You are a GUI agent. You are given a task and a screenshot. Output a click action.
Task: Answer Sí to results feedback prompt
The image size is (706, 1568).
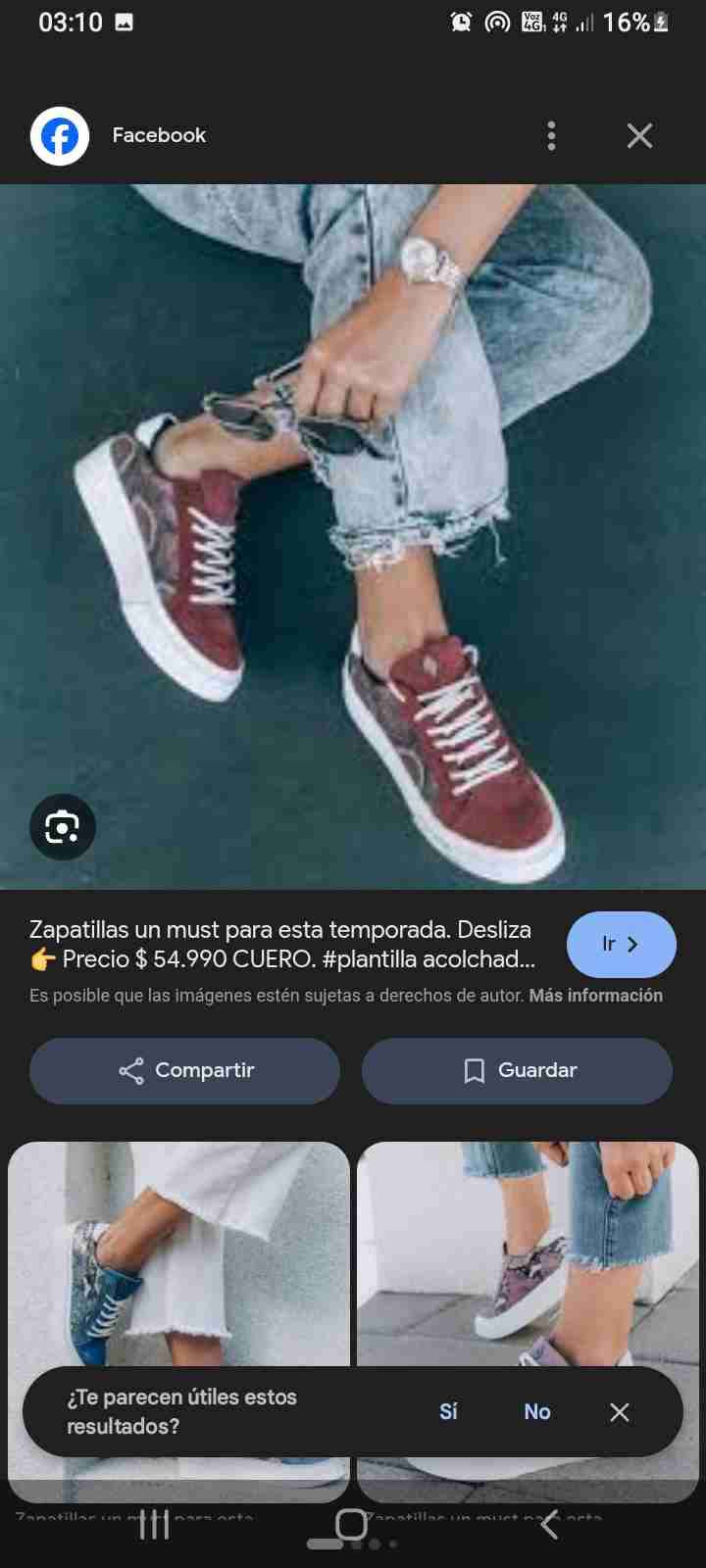448,1411
